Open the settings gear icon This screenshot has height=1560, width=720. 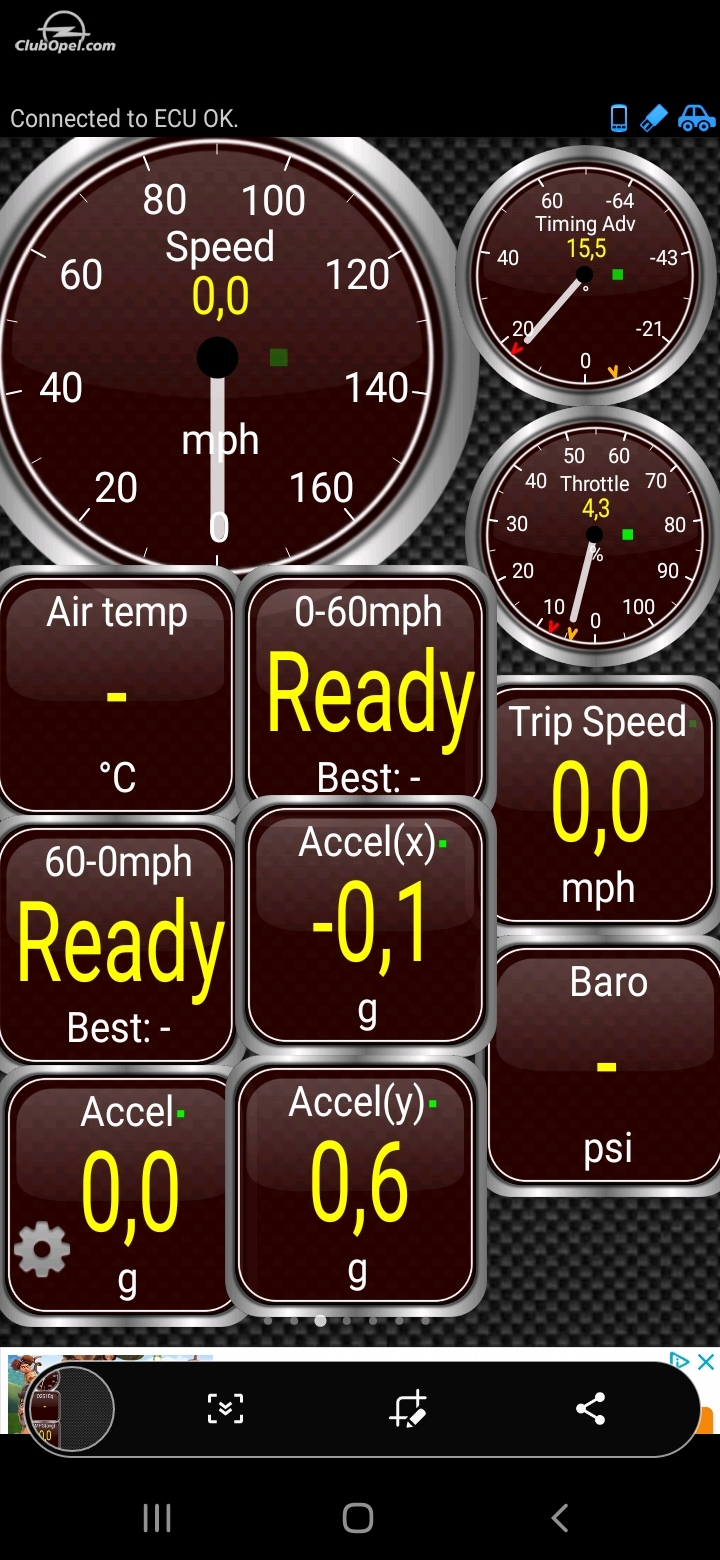click(42, 1249)
